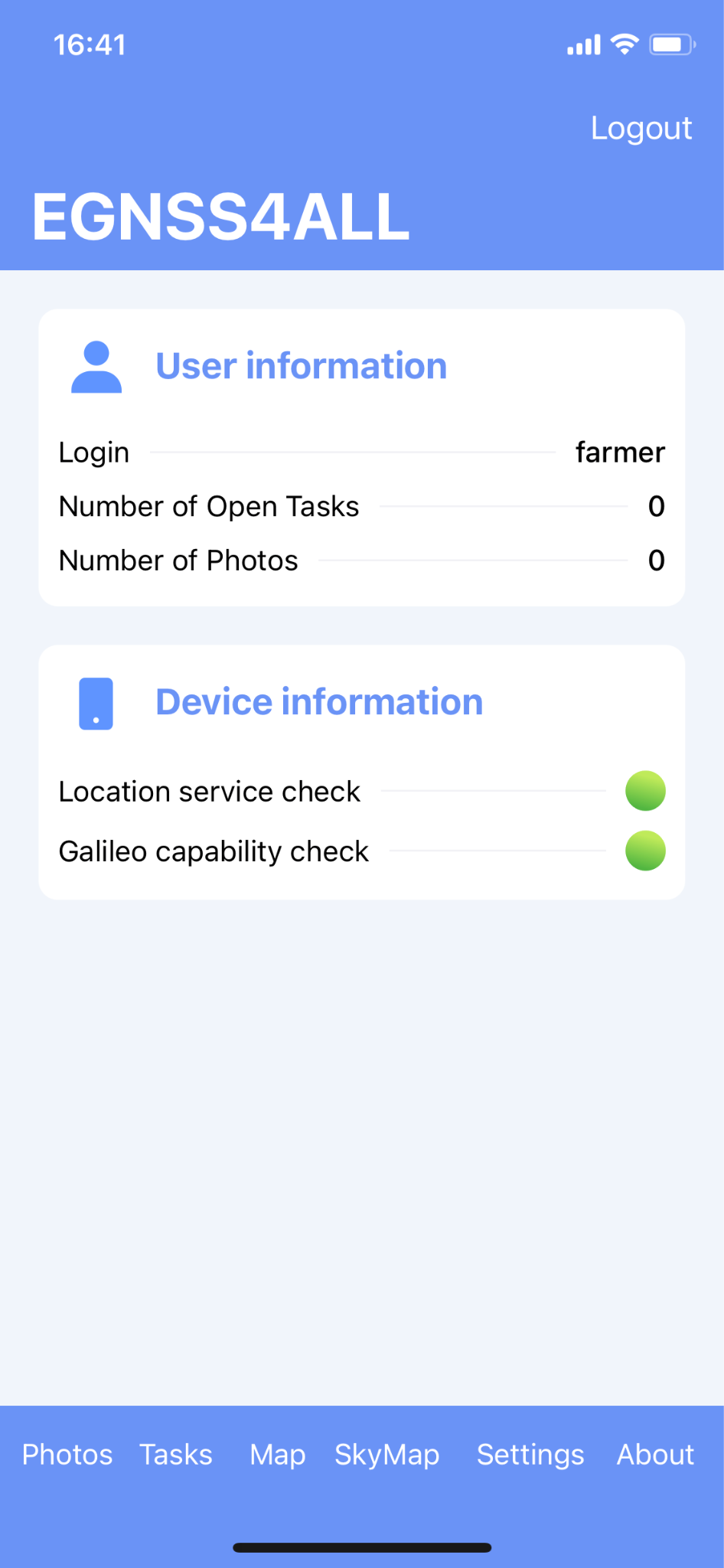Open Settings from the bottom bar
This screenshot has width=724, height=1568.
point(530,1455)
